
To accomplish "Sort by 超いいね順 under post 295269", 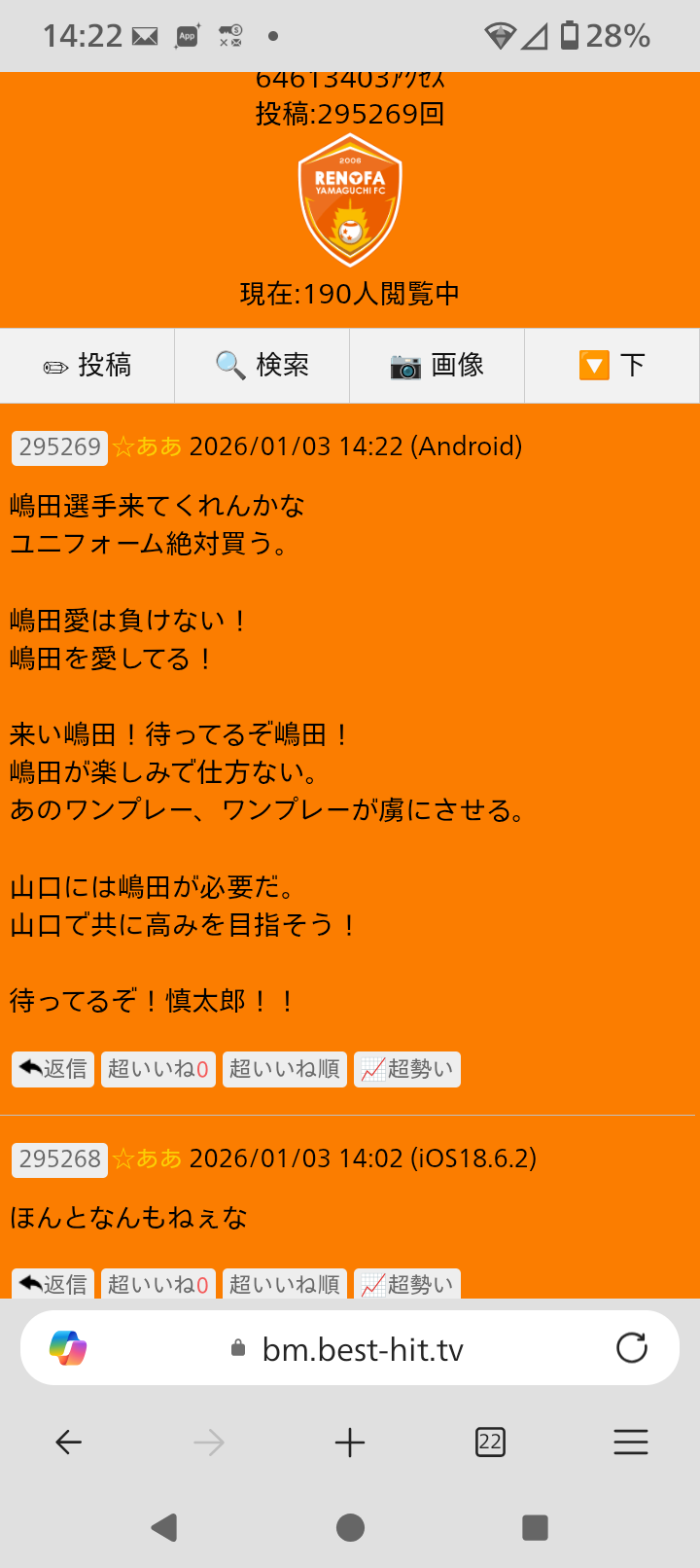I will [x=284, y=1069].
